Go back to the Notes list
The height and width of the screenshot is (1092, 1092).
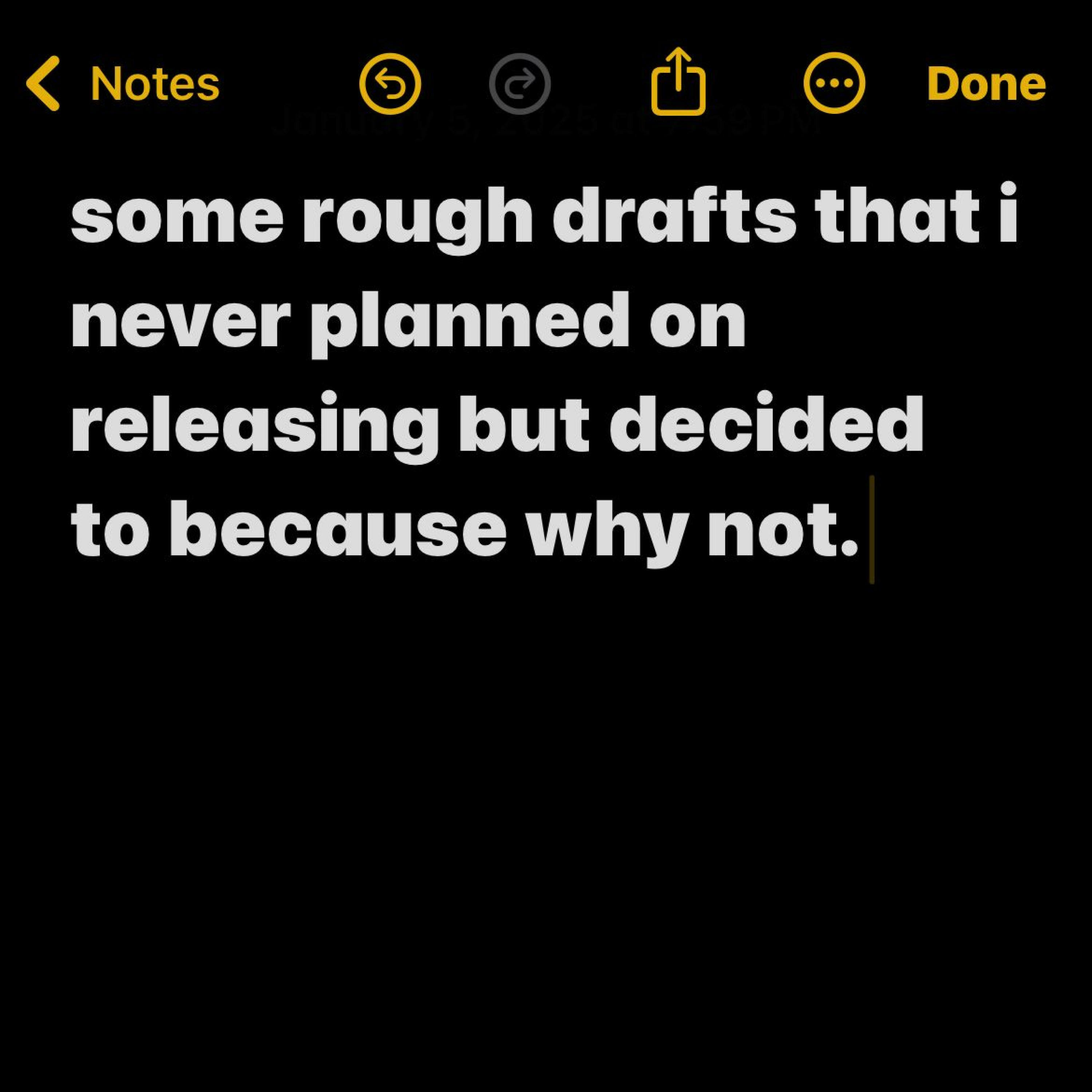tap(122, 84)
